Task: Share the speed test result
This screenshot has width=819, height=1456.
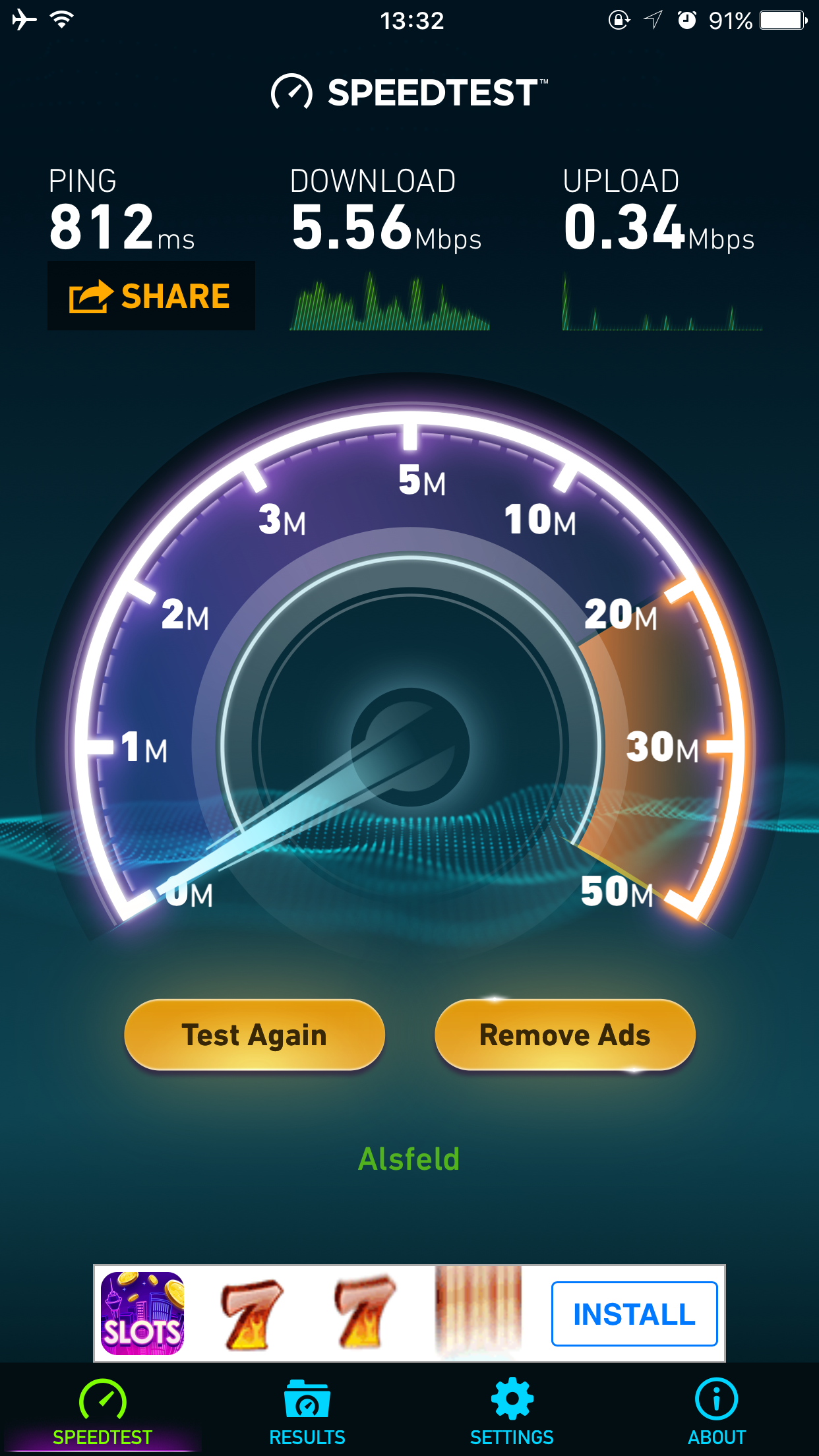Action: [151, 296]
